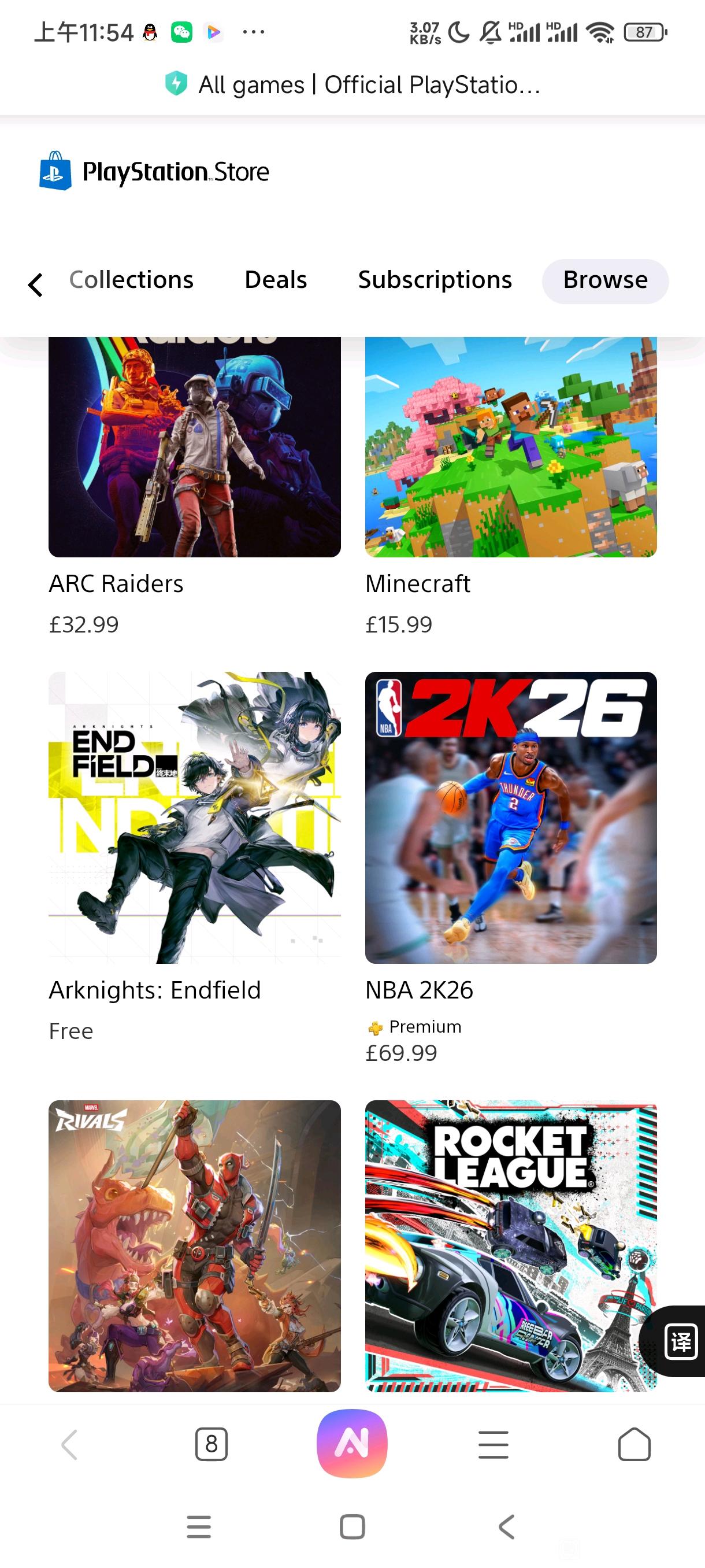Viewport: 705px width, 1568px height.
Task: Tap the site security shield icon
Action: 176,84
